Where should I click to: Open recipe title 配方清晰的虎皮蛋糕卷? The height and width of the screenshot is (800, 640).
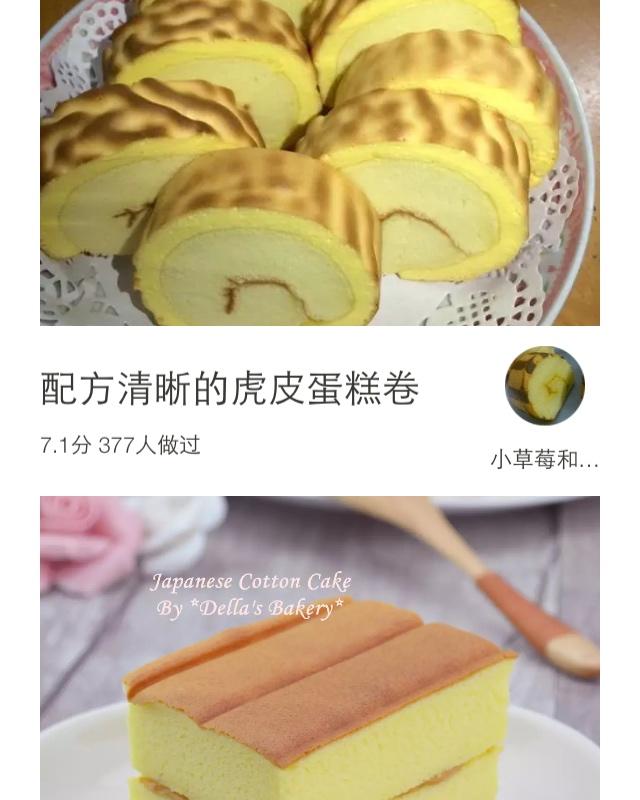(x=230, y=389)
